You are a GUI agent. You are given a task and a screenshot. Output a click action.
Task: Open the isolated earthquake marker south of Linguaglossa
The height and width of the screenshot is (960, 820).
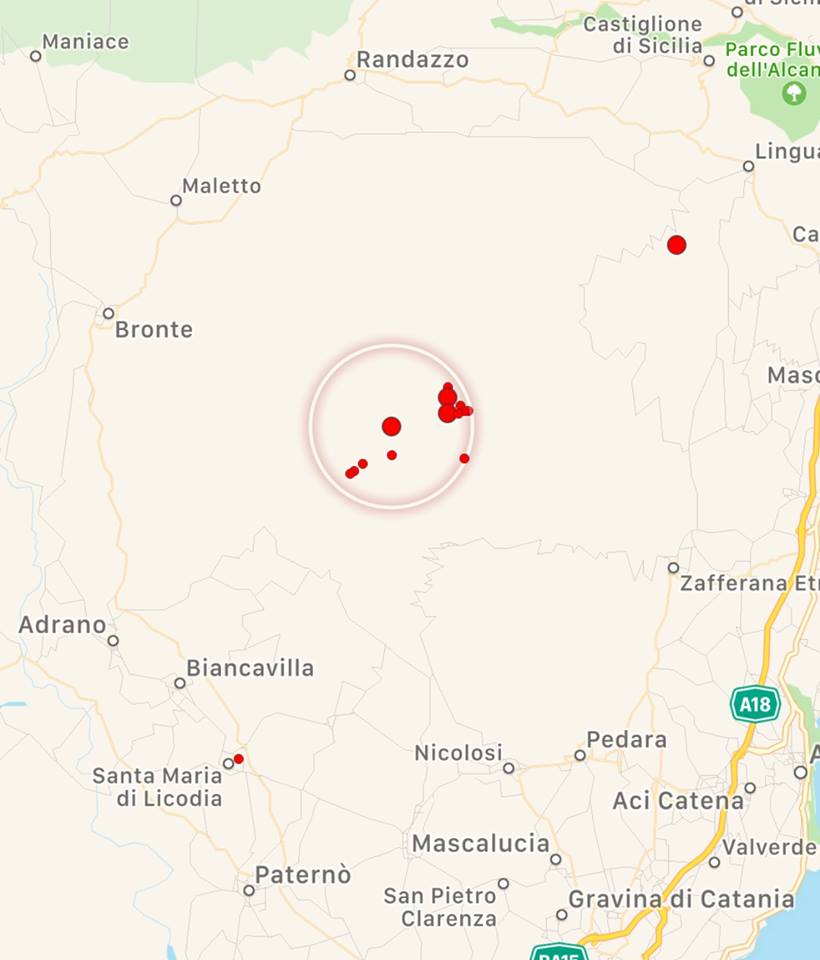(x=677, y=245)
